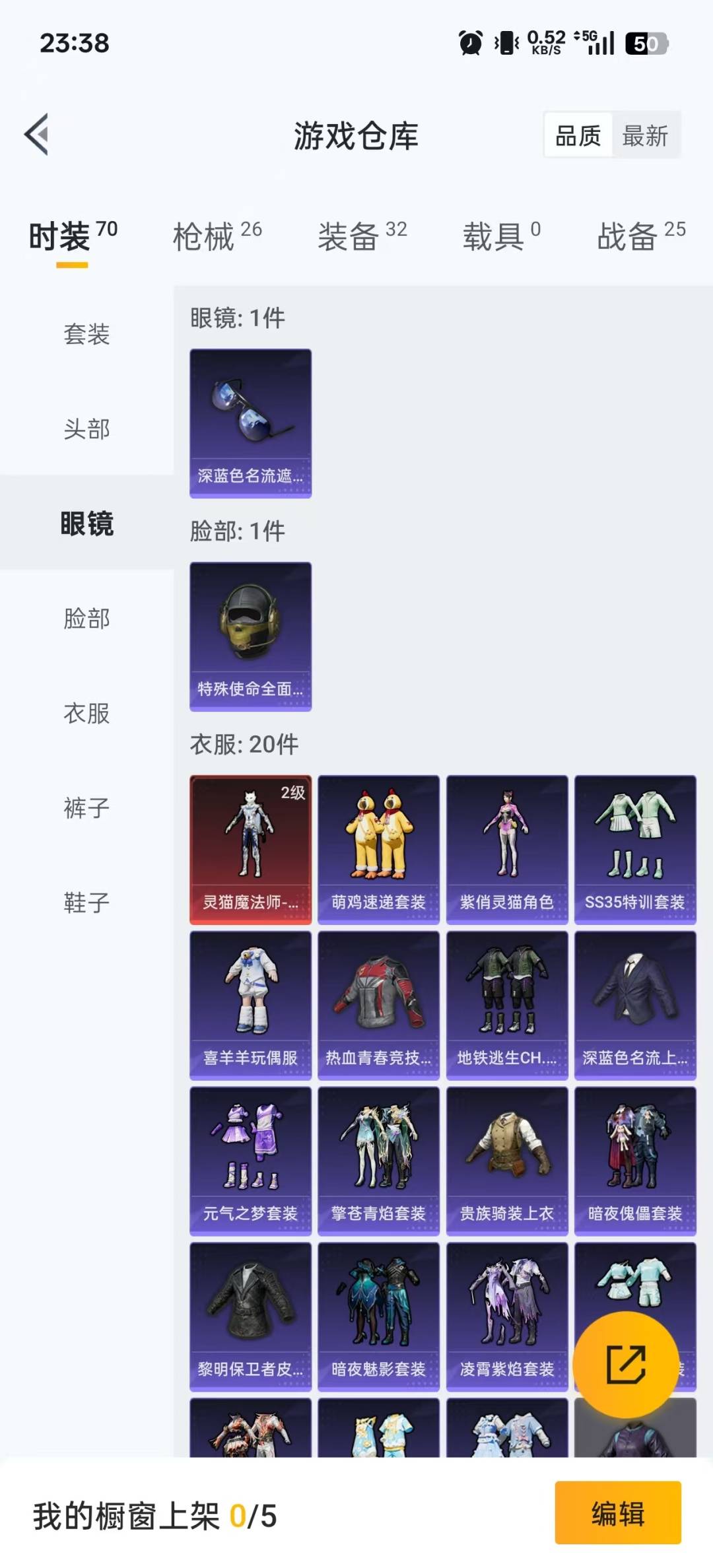
Task: Switch to the 枪械 tab
Action: coord(217,236)
